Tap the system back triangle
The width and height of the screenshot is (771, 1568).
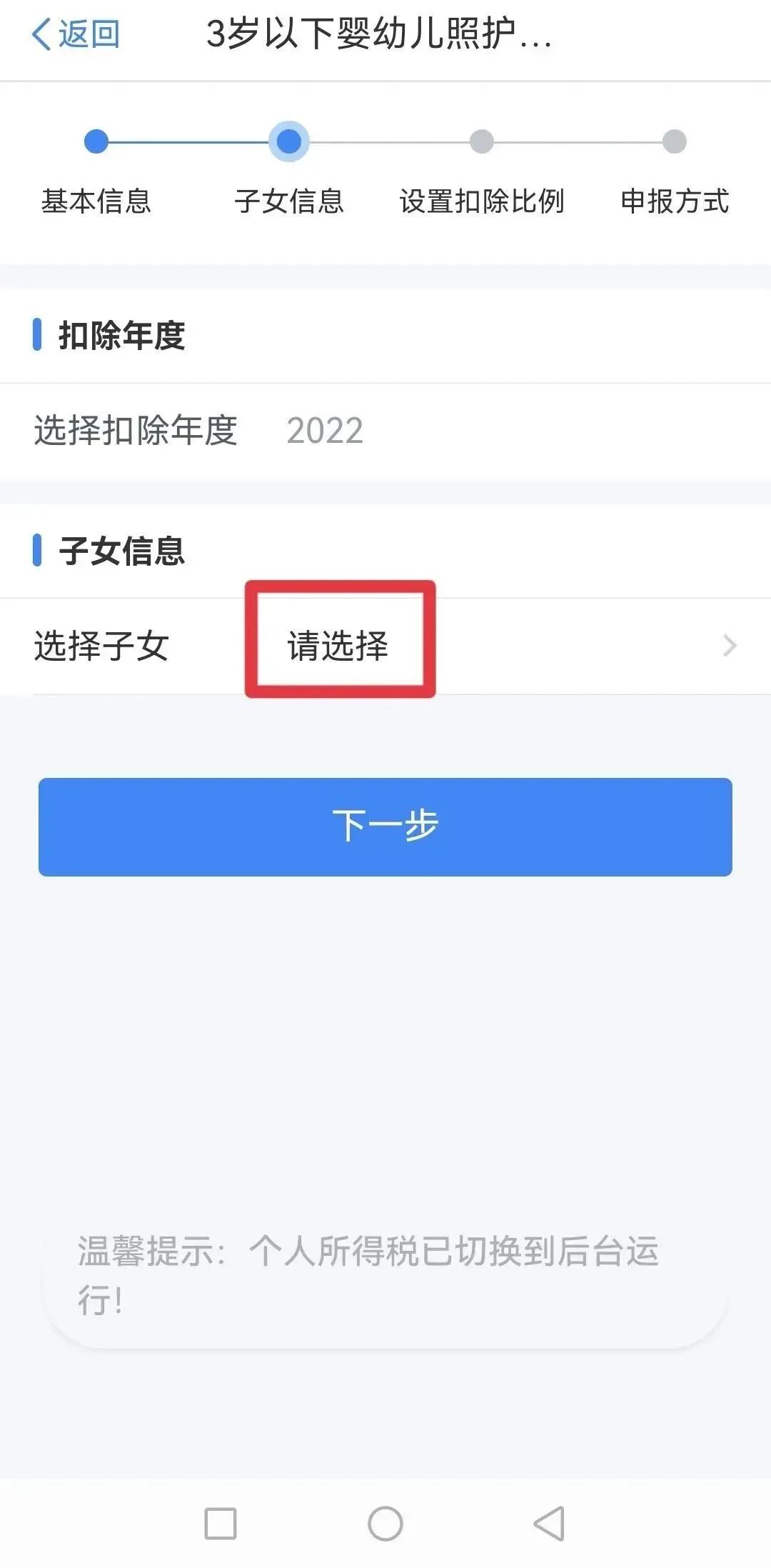click(550, 1523)
